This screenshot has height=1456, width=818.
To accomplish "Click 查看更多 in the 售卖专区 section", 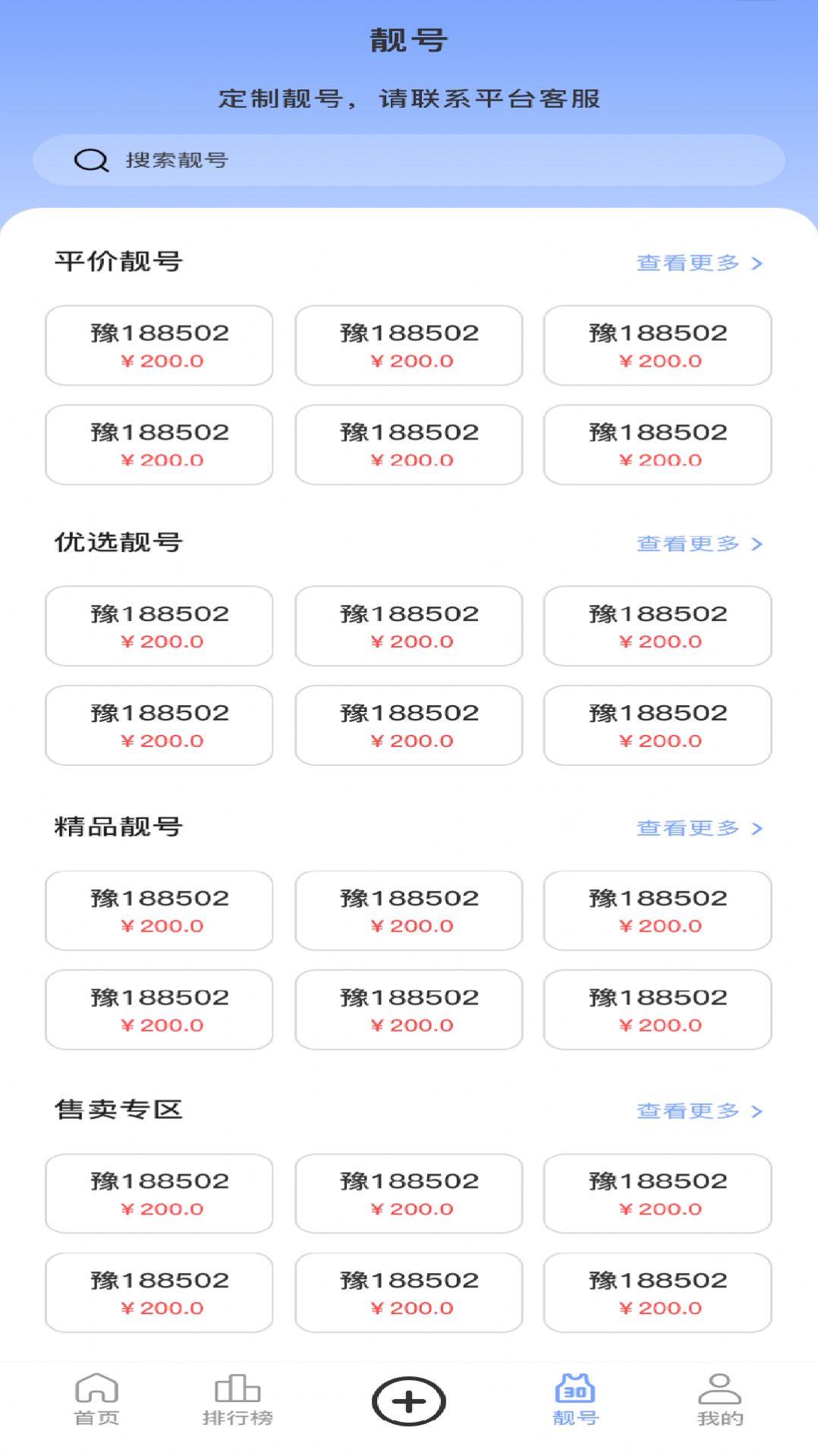I will [x=687, y=1111].
